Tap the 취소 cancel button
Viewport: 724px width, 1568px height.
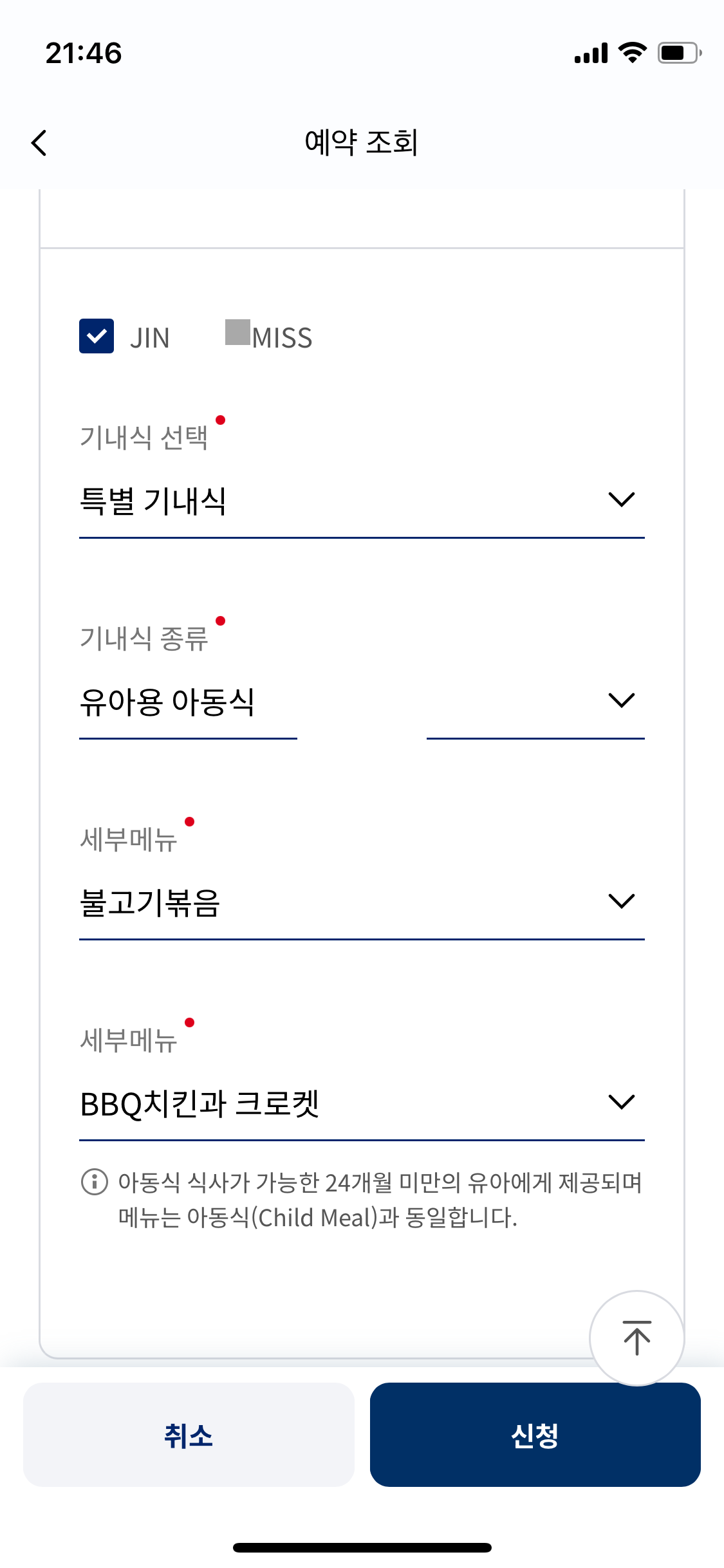[189, 1435]
